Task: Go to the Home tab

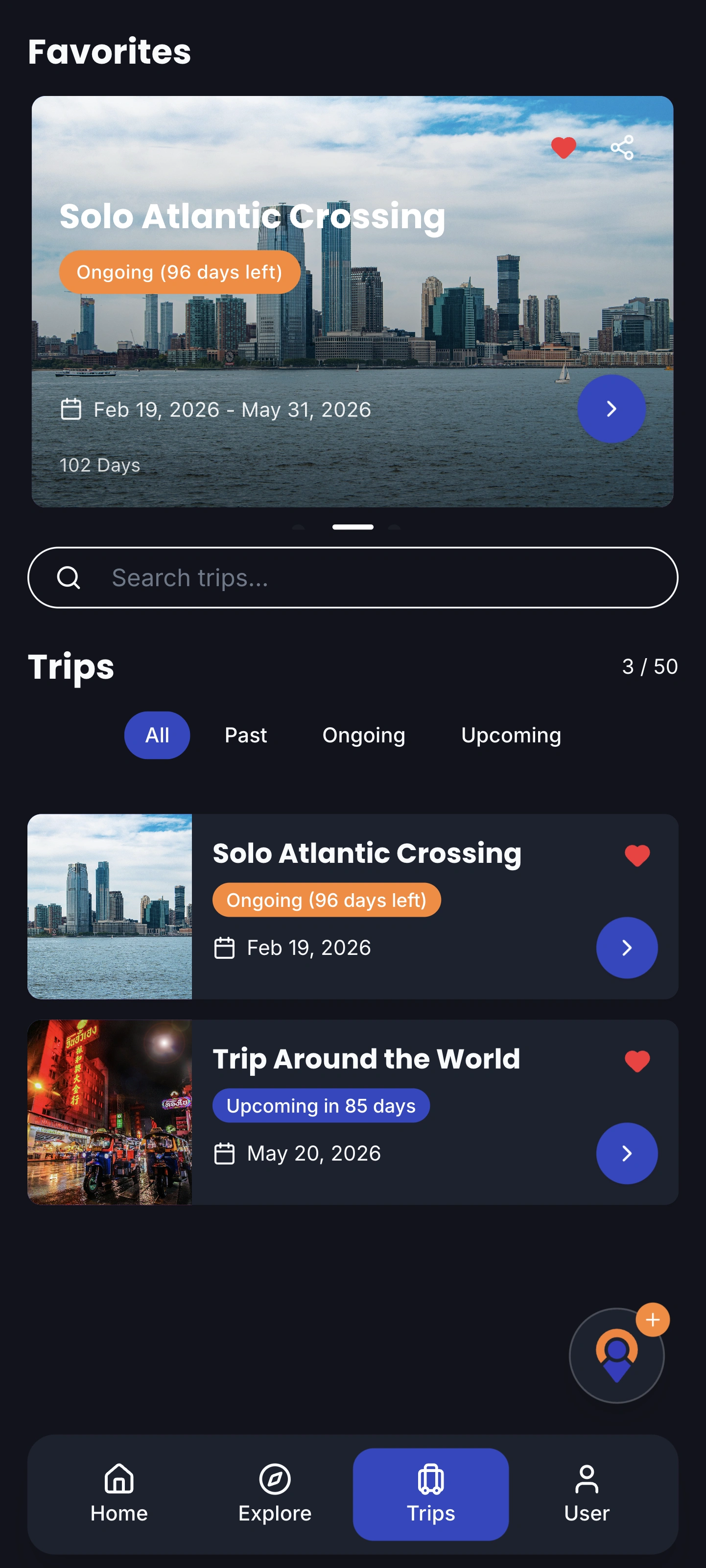Action: coord(119,1494)
